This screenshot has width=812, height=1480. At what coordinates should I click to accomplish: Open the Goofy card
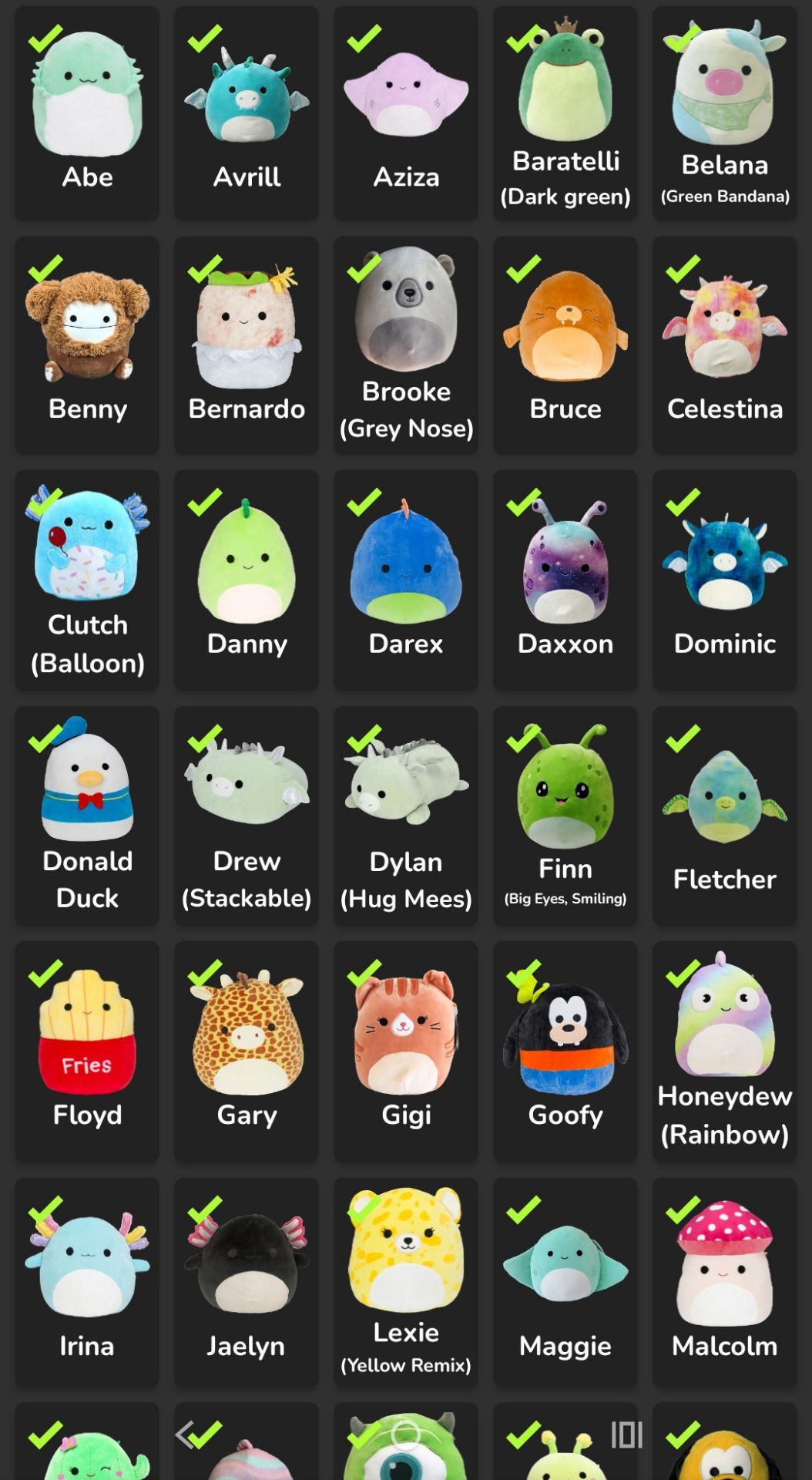[565, 1051]
